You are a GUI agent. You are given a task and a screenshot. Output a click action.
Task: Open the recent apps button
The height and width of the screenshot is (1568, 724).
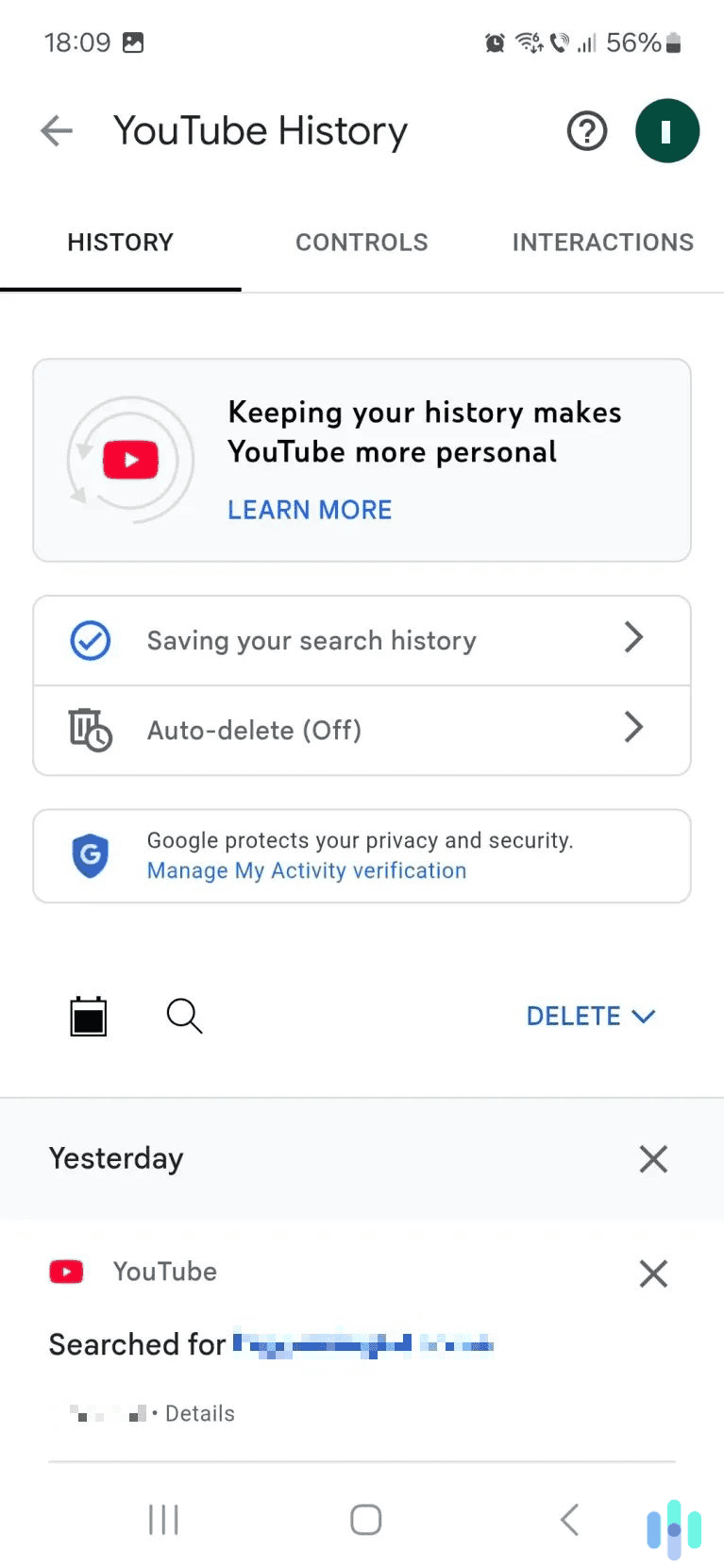point(163,1520)
